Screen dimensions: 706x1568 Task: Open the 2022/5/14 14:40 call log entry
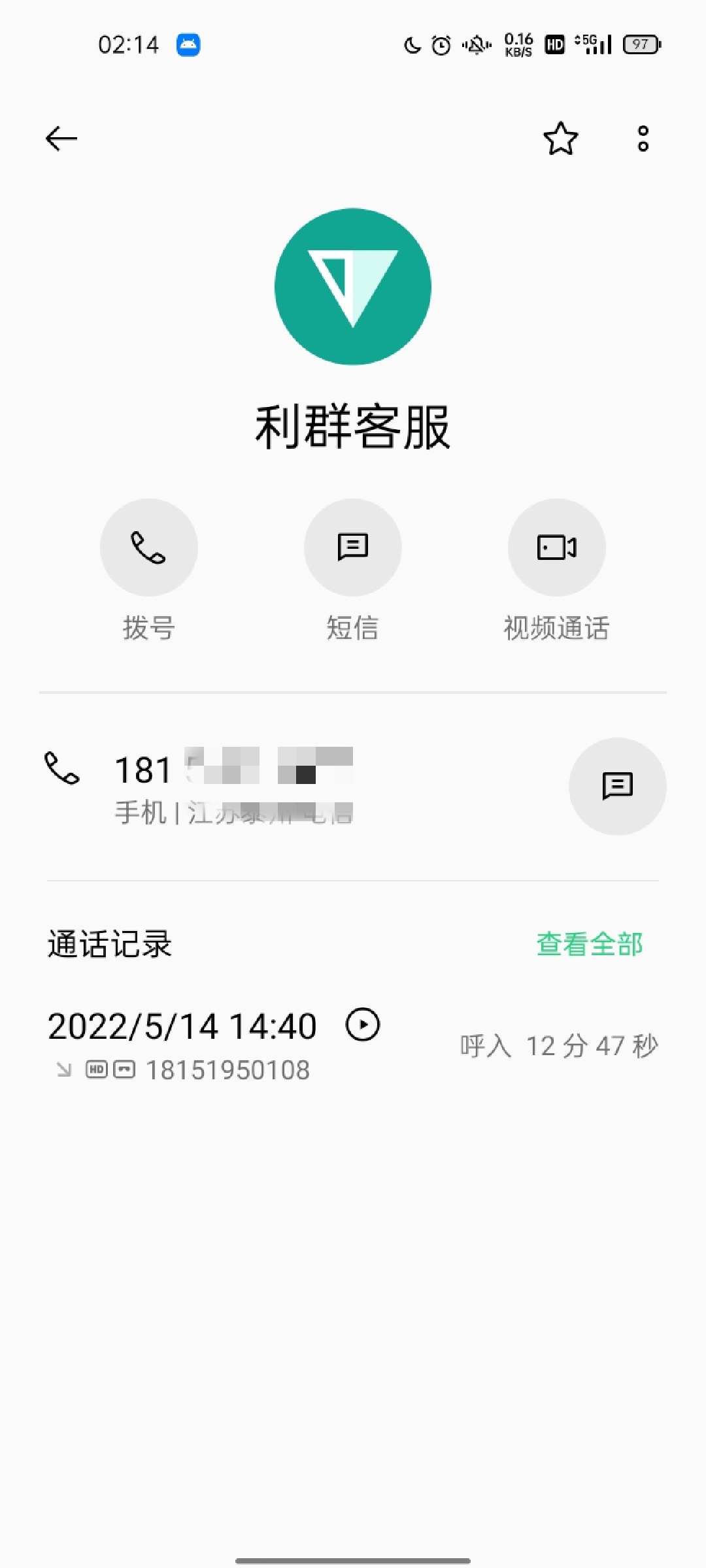pos(353,1045)
